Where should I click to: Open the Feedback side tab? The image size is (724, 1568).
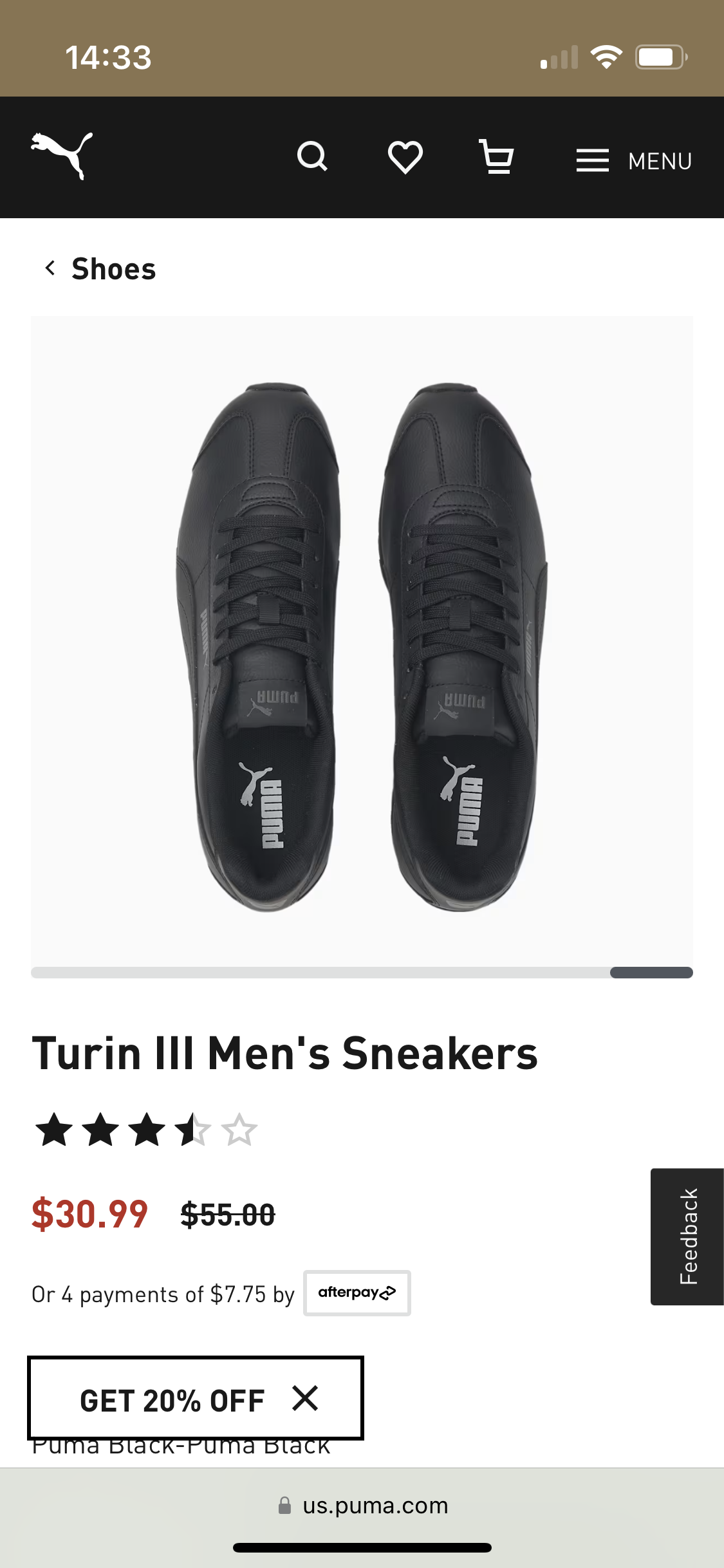pos(687,1237)
